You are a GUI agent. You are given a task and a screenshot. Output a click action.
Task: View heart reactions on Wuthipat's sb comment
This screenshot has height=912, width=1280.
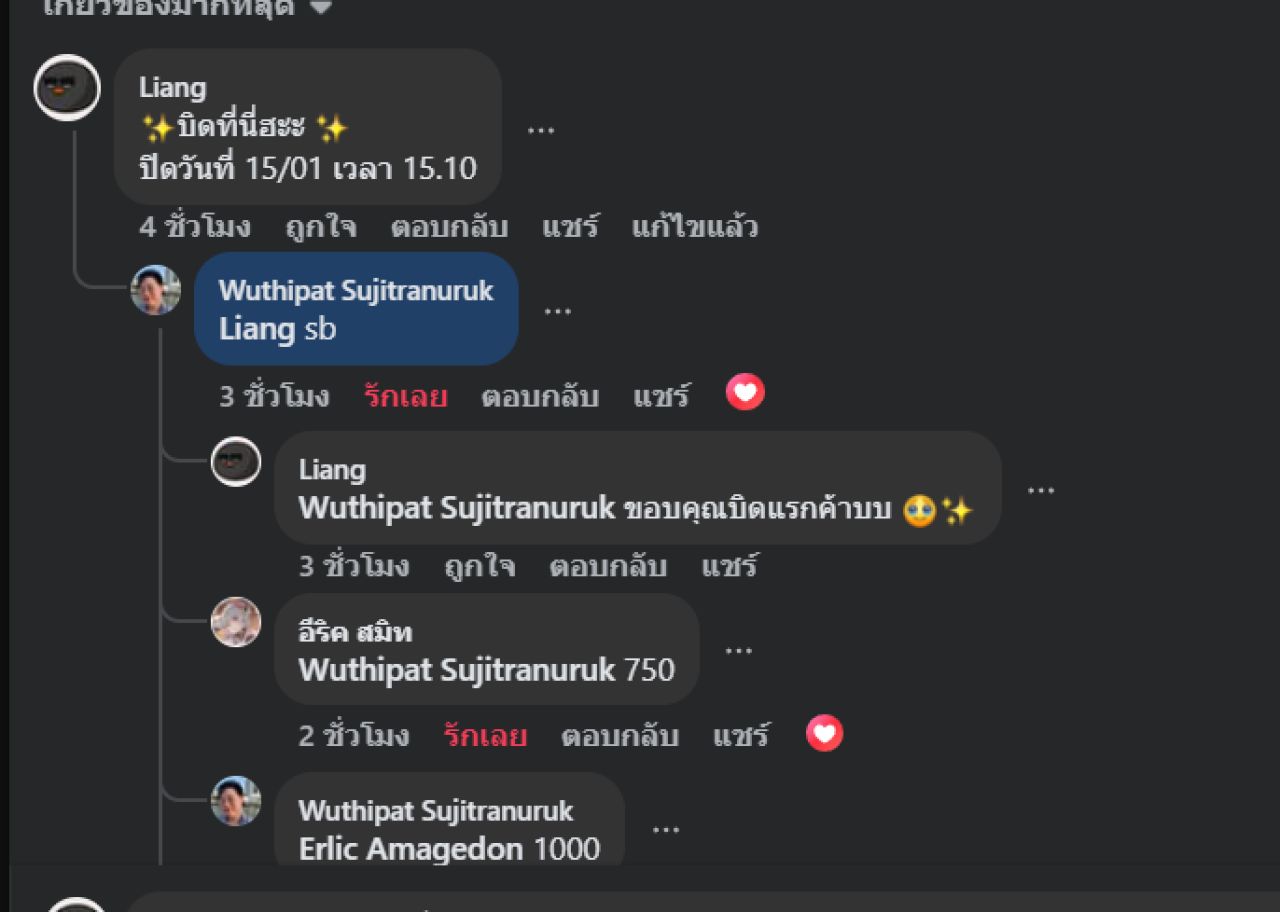tap(745, 392)
